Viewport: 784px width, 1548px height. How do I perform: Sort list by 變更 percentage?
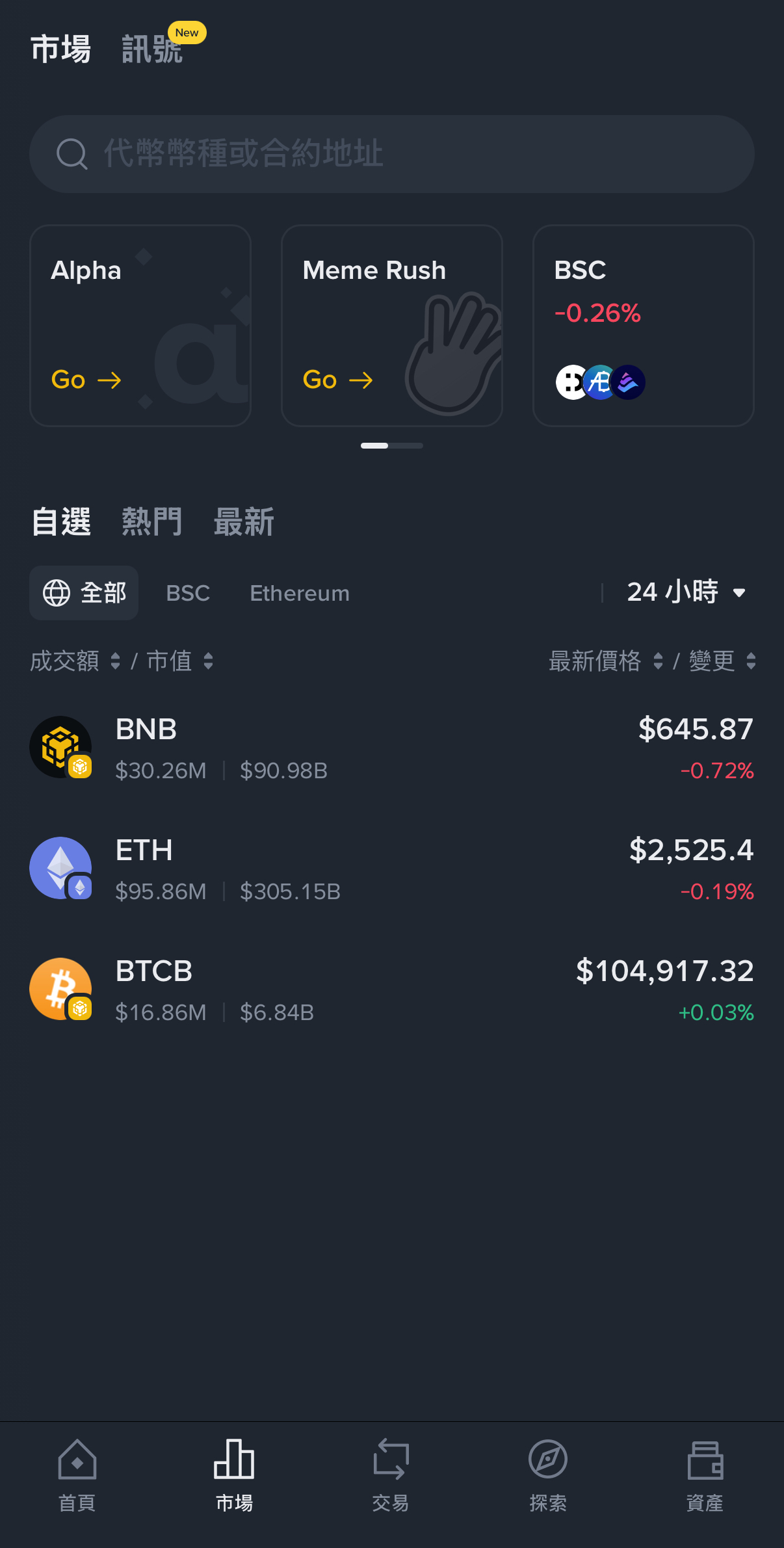click(x=722, y=661)
